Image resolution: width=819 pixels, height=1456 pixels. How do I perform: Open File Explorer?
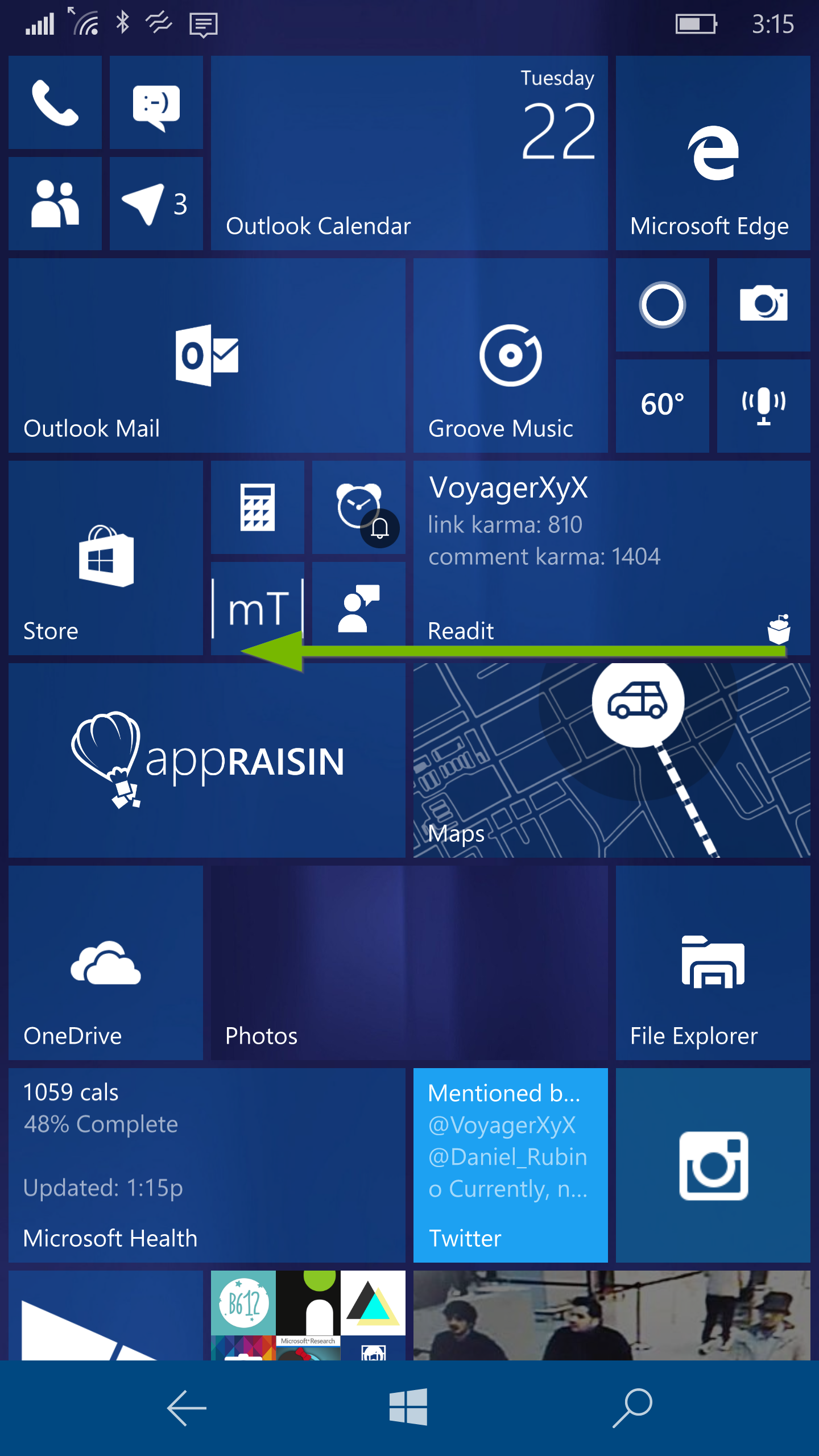click(713, 963)
